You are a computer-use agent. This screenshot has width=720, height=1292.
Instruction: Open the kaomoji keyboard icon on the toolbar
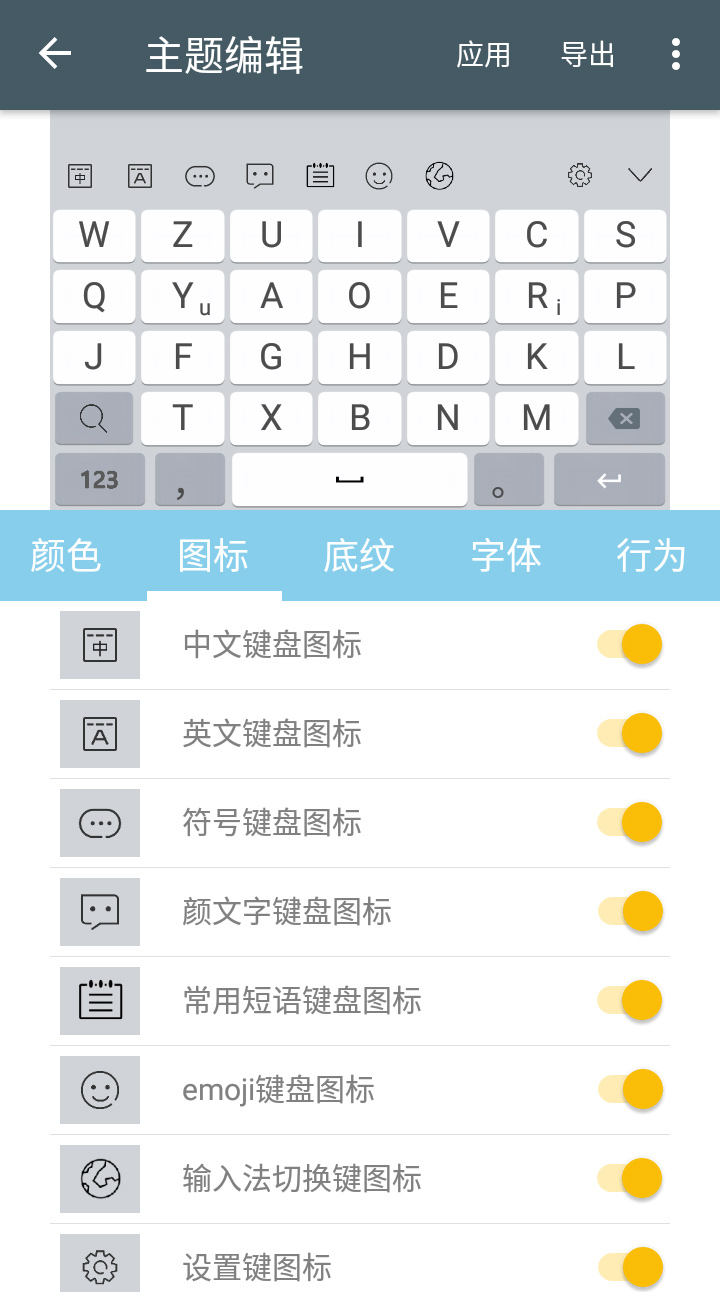(259, 175)
